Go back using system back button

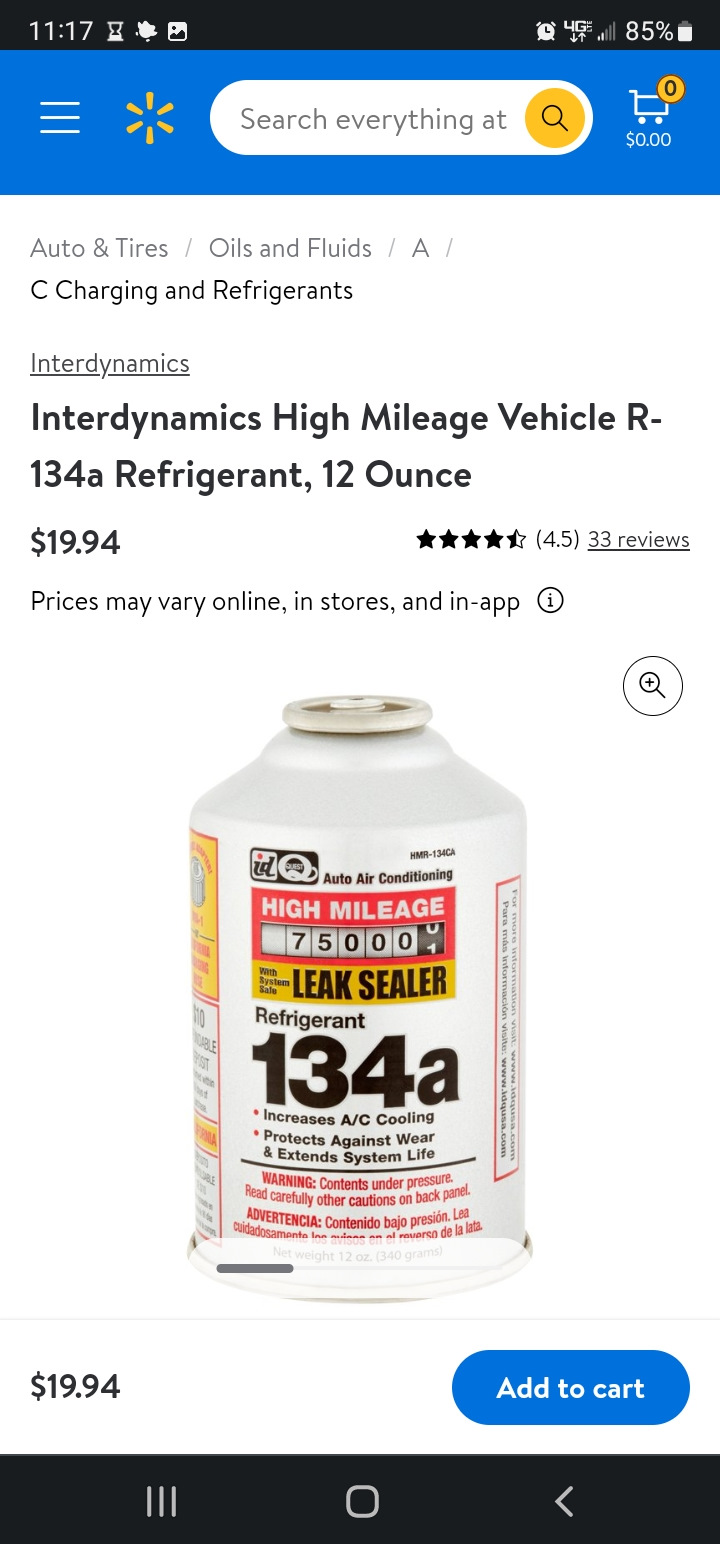coord(564,1501)
